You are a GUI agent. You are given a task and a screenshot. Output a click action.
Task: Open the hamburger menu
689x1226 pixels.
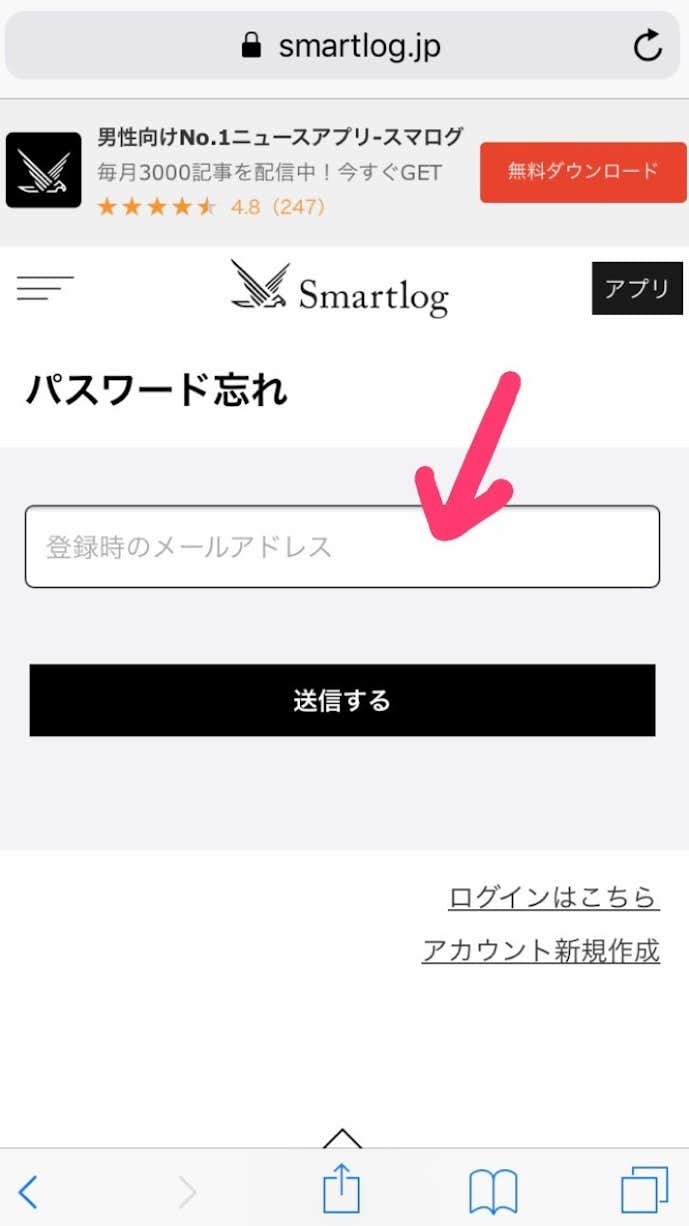tap(45, 288)
